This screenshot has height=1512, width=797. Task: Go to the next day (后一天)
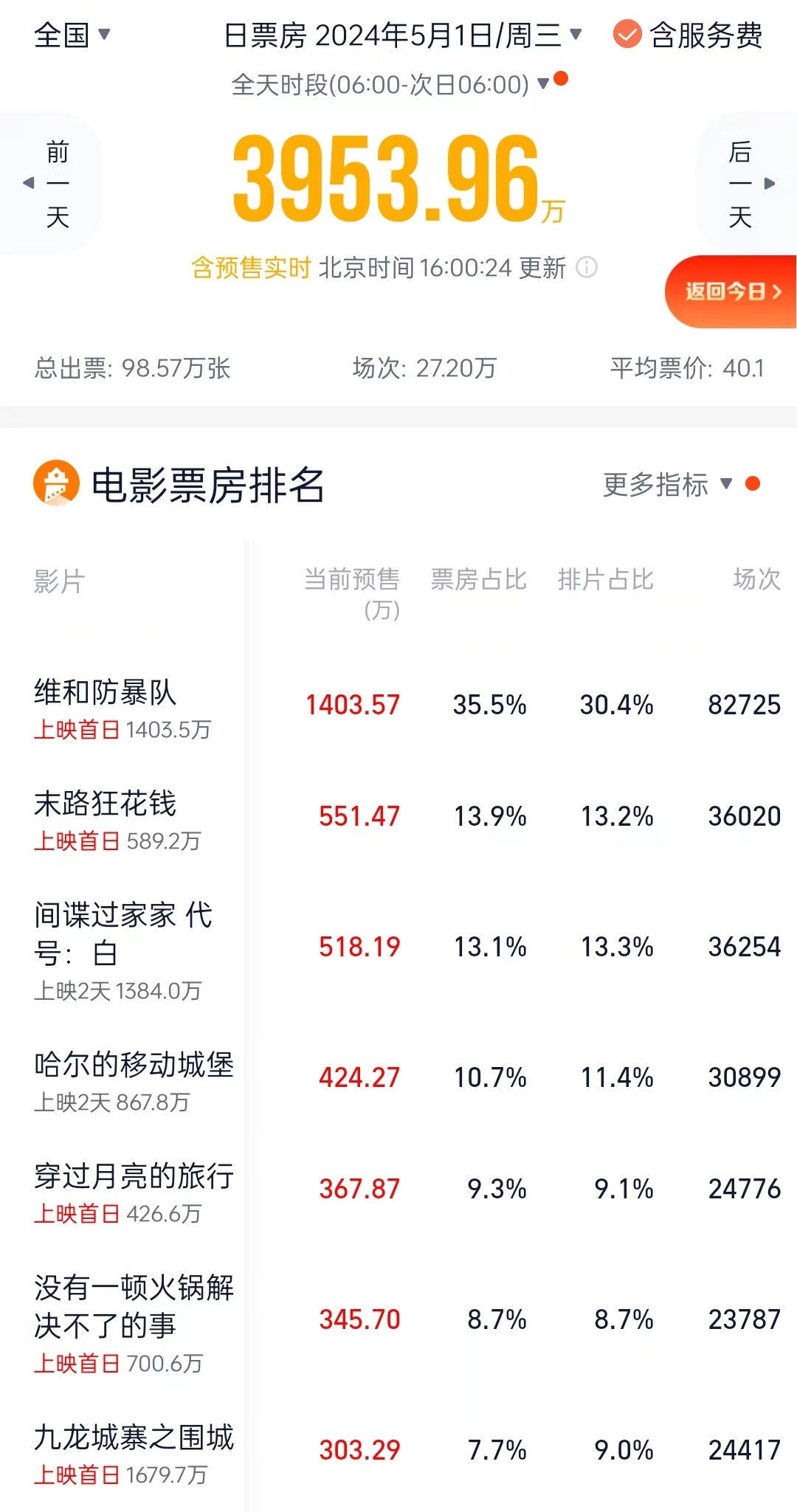pyautogui.click(x=747, y=184)
